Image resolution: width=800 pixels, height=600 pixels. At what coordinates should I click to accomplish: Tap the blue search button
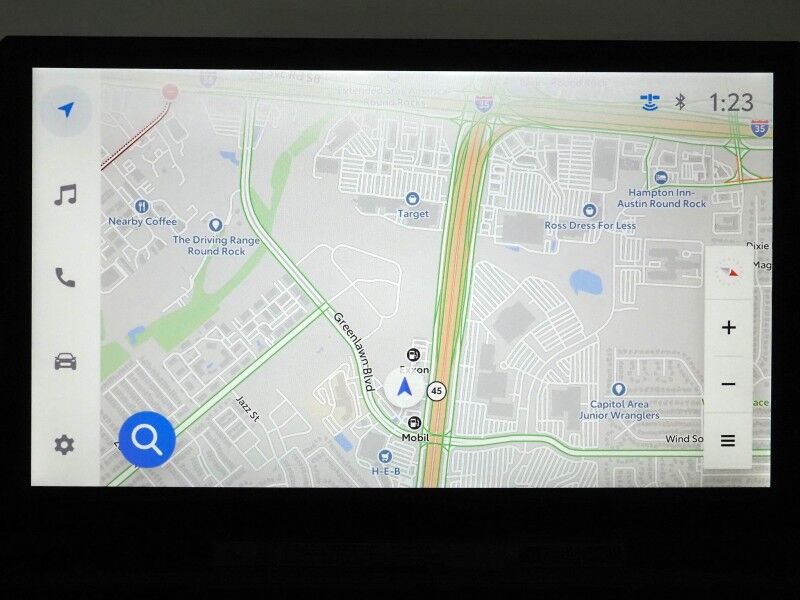click(147, 438)
